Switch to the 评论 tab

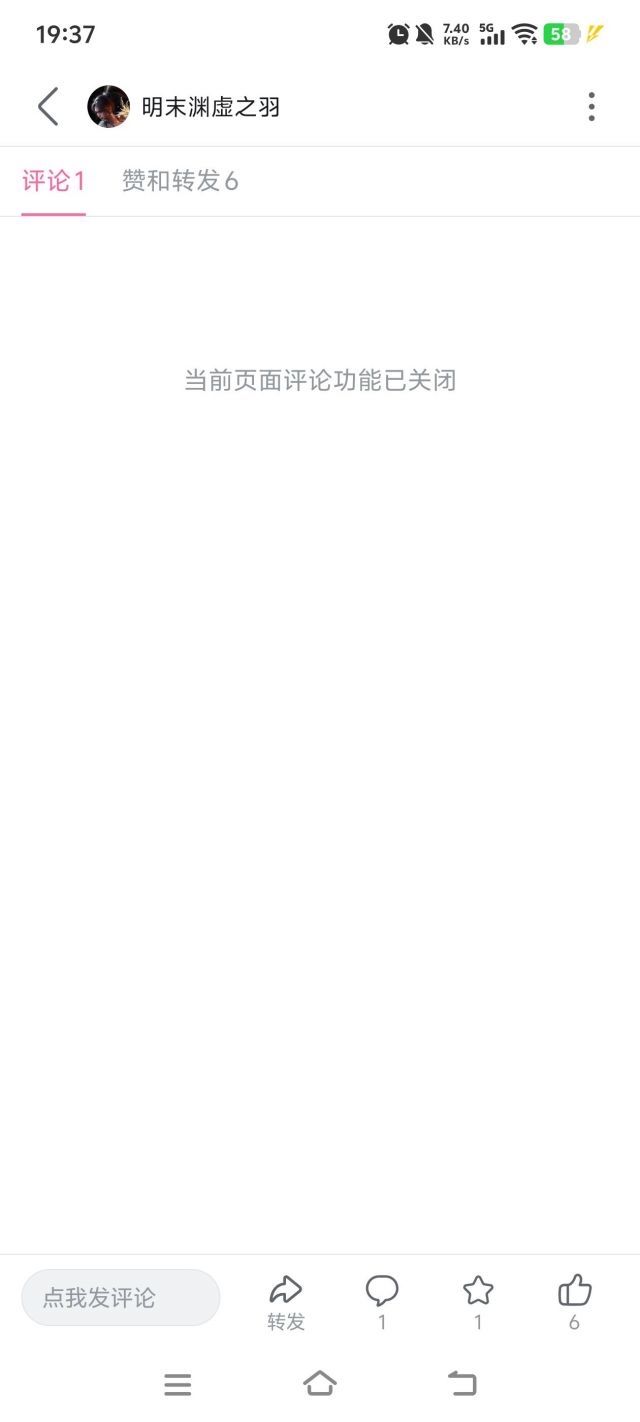click(x=53, y=181)
